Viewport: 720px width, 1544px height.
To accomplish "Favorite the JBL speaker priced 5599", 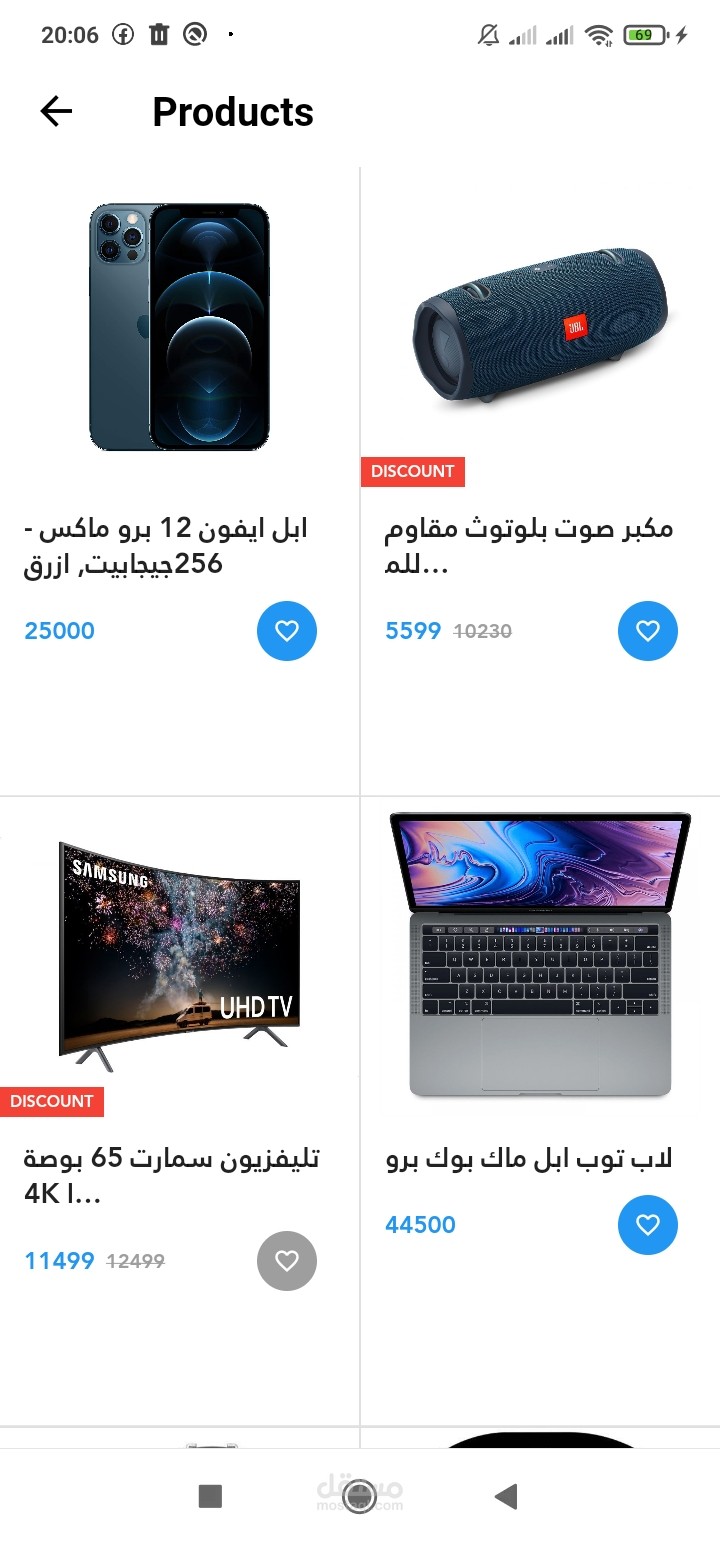I will pyautogui.click(x=648, y=631).
